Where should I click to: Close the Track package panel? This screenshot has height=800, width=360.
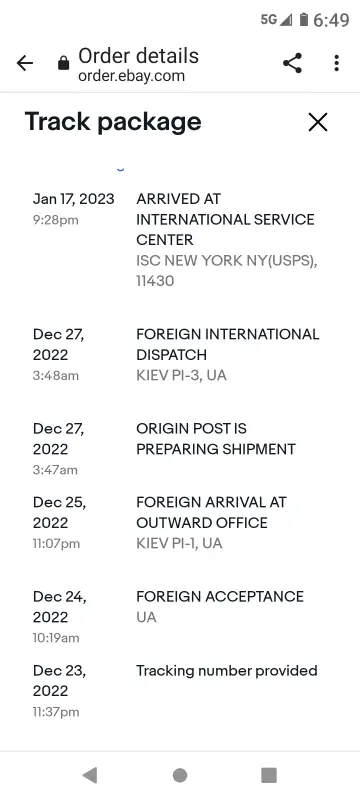tap(318, 122)
